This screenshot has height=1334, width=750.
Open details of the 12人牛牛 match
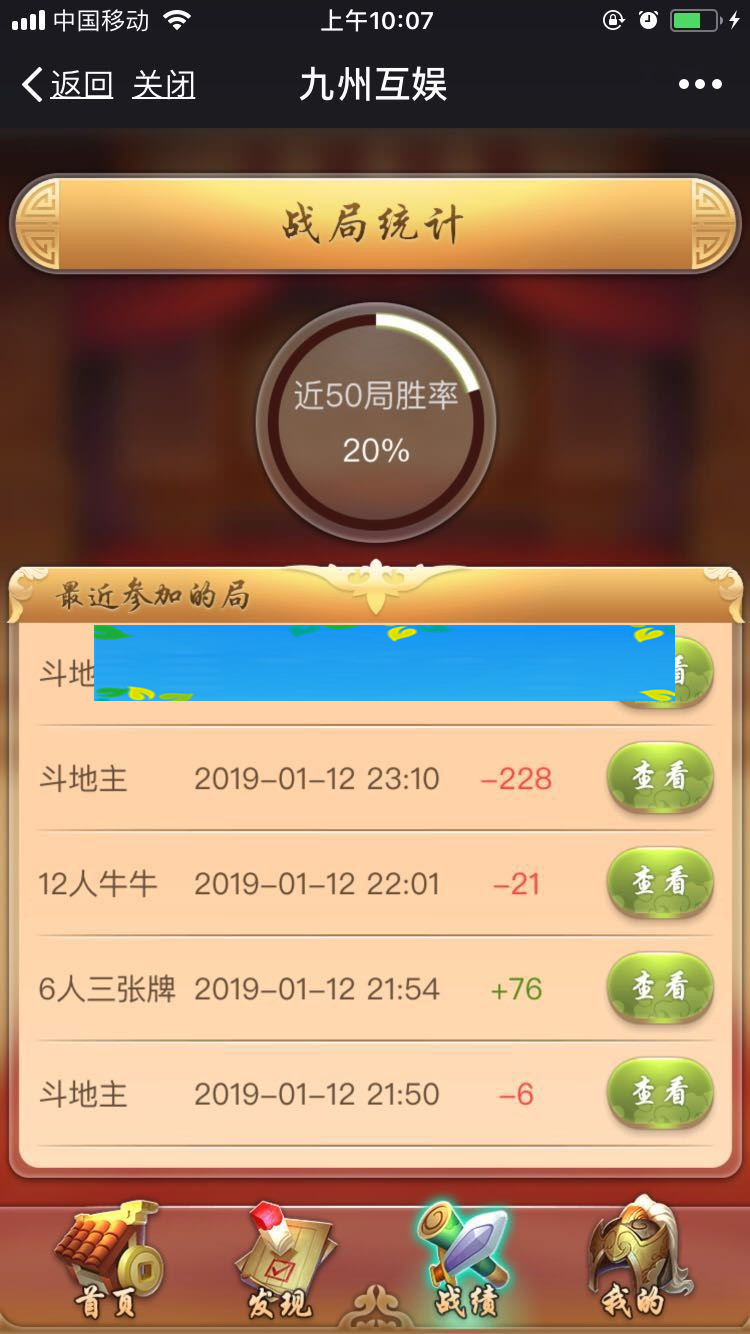click(x=659, y=883)
